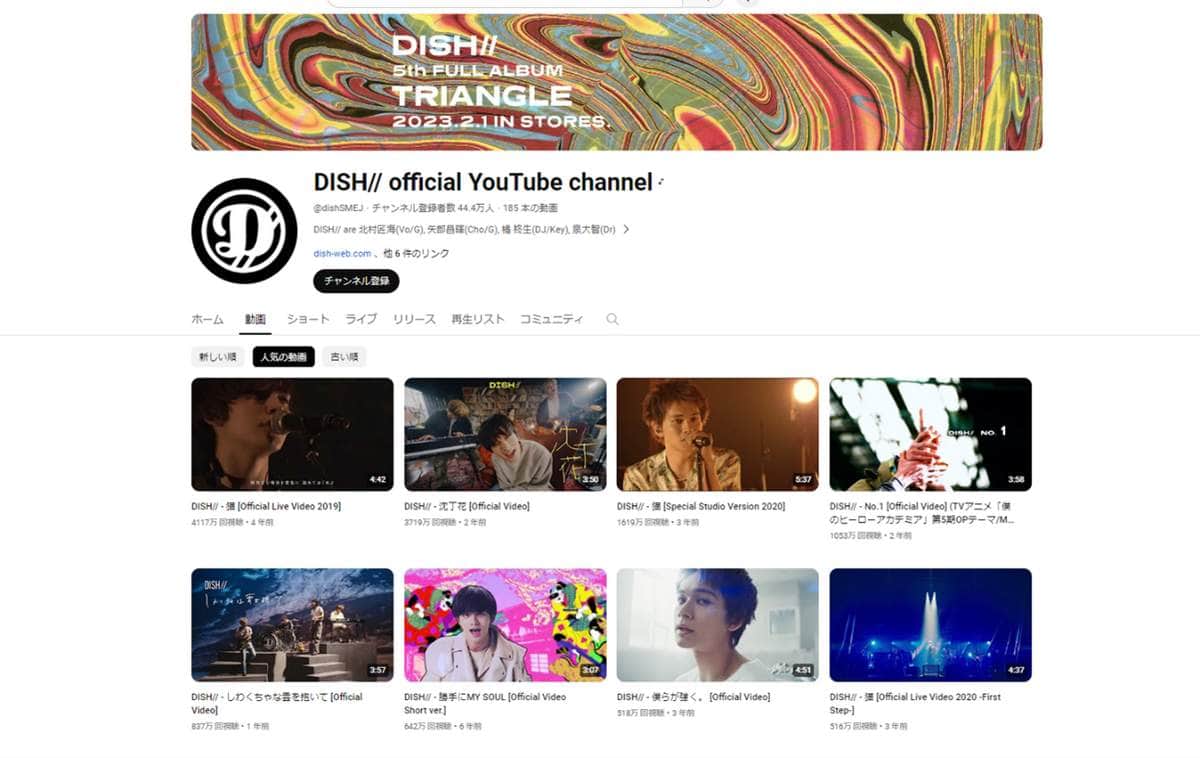Viewport: 1200px width, 758px height.
Task: Subscribe with the チャンネル登録 button
Action: tap(356, 281)
